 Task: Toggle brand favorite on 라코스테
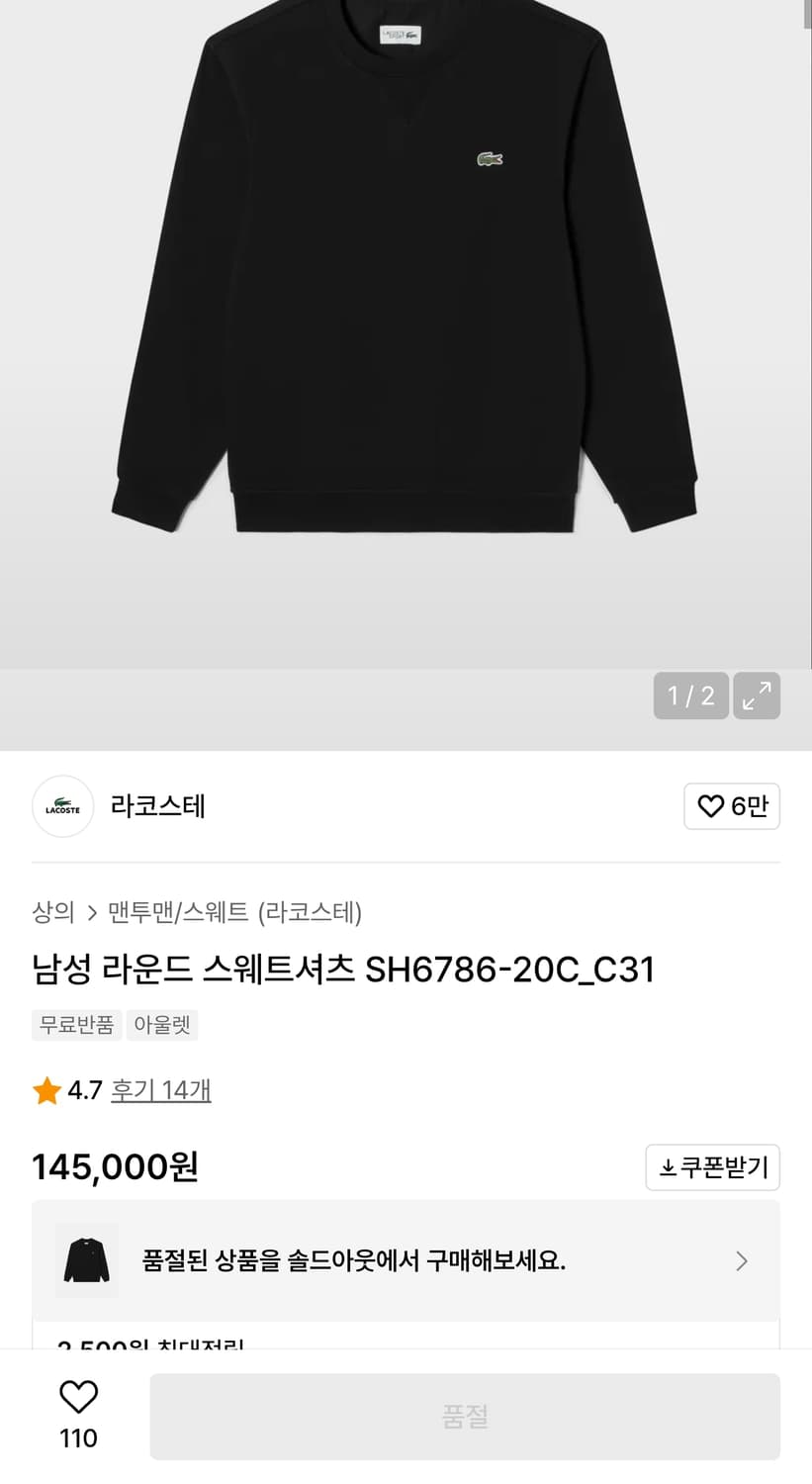(x=732, y=806)
